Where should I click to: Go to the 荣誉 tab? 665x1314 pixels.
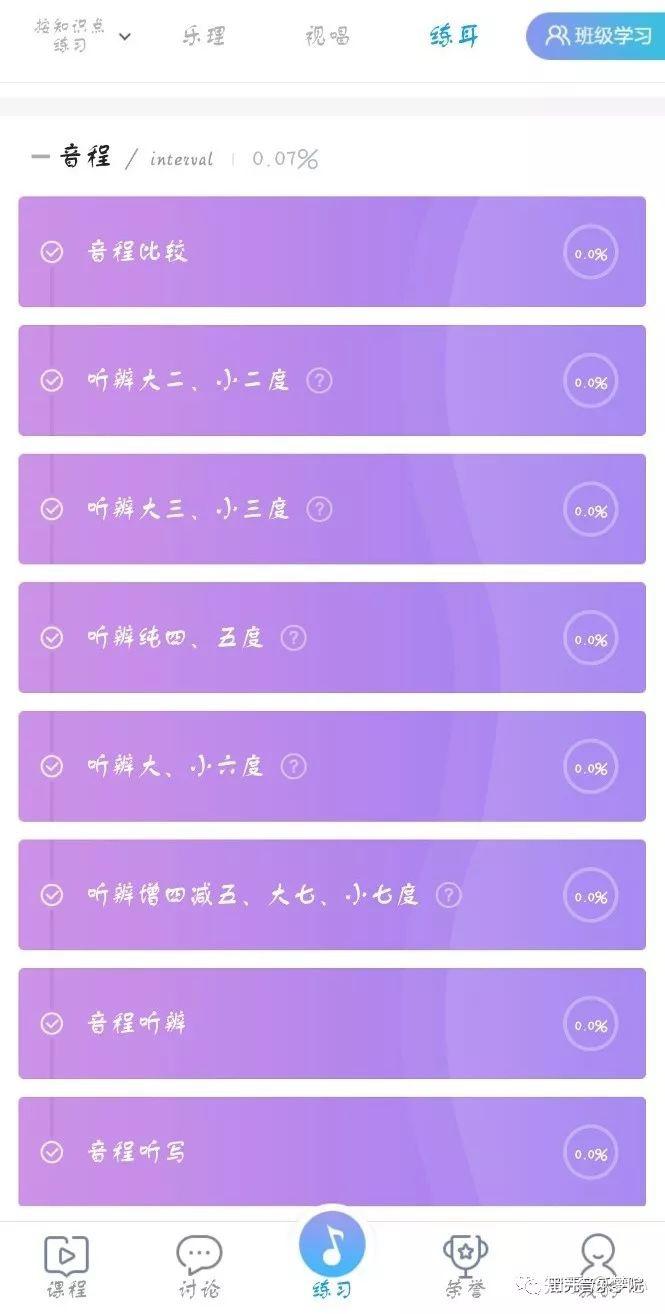465,1266
